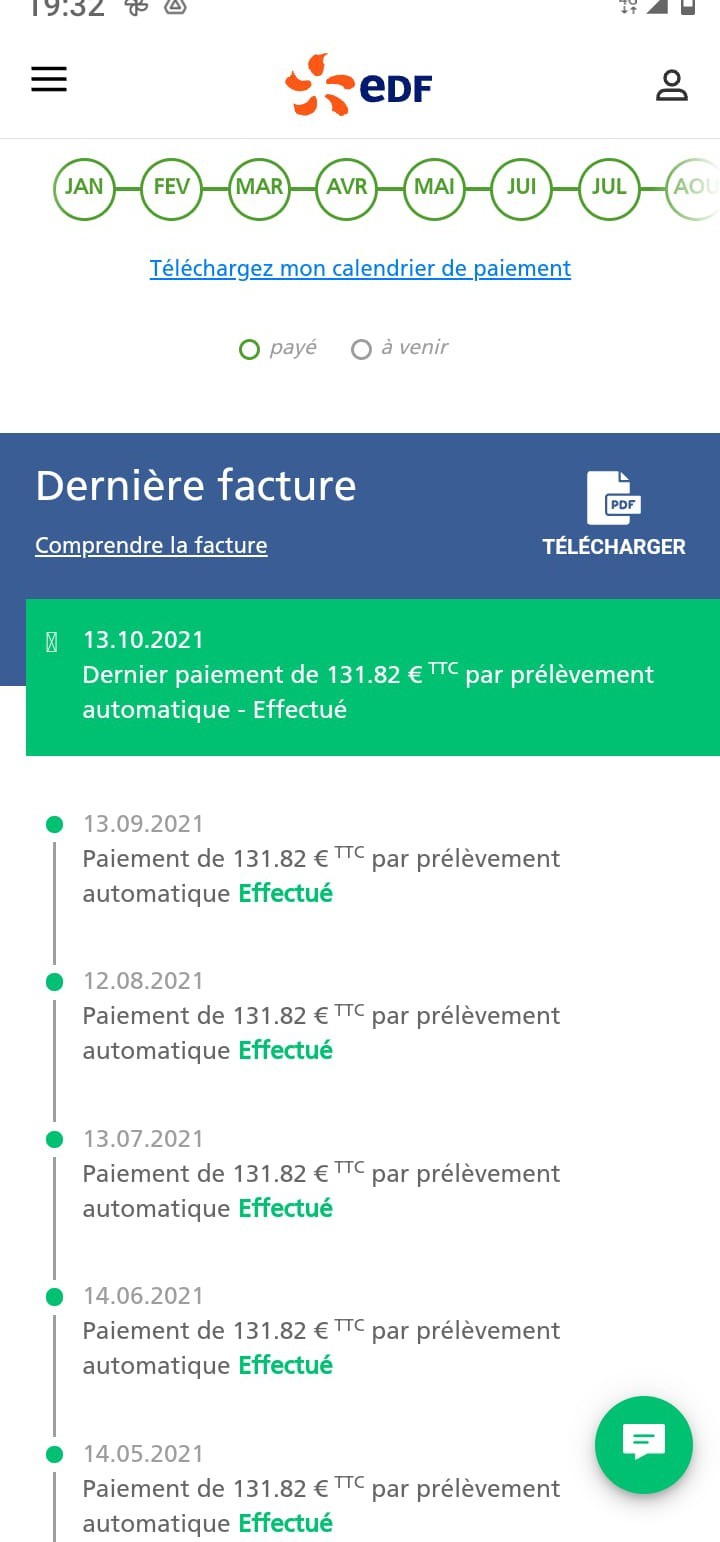
Task: Open the chat support bubble
Action: tap(643, 1444)
